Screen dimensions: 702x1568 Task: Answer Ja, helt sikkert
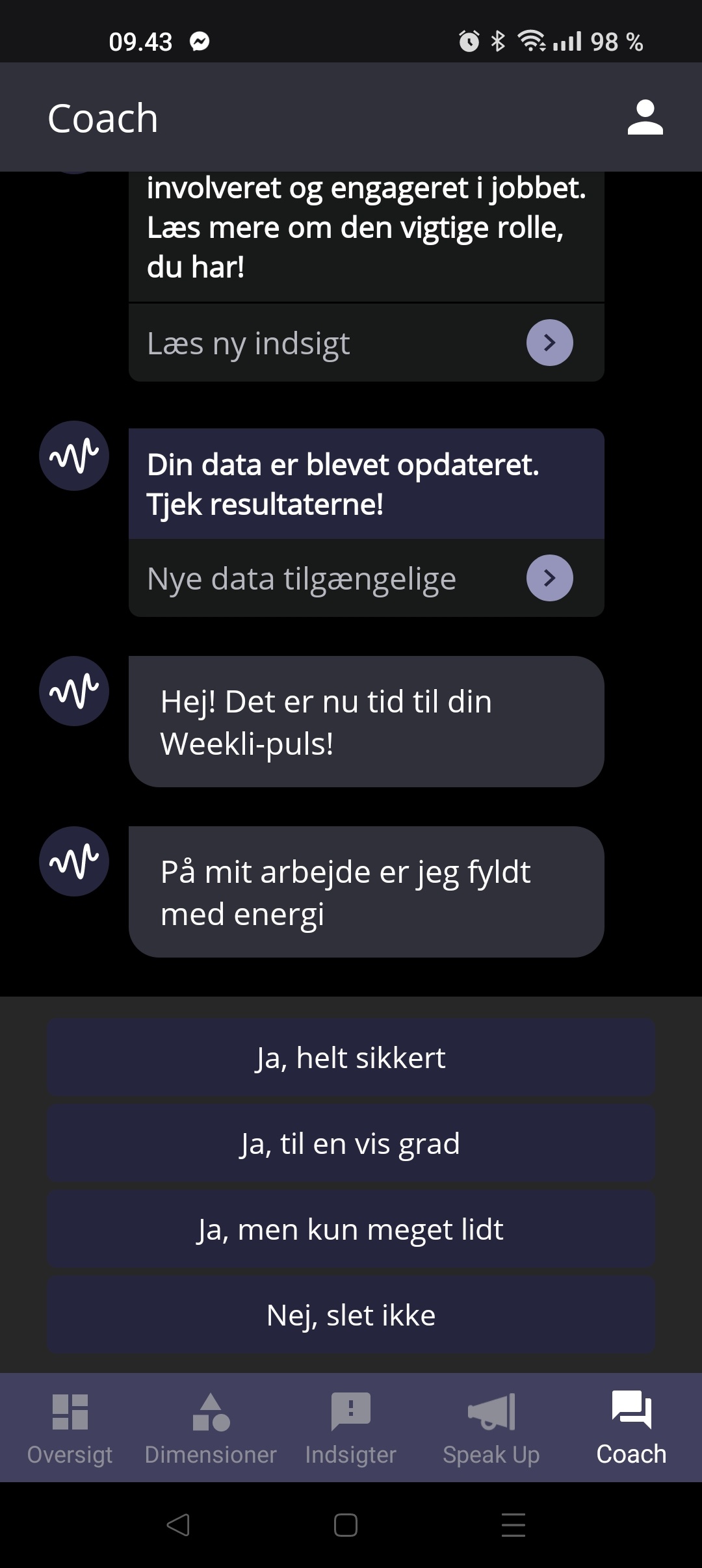pyautogui.click(x=351, y=1058)
